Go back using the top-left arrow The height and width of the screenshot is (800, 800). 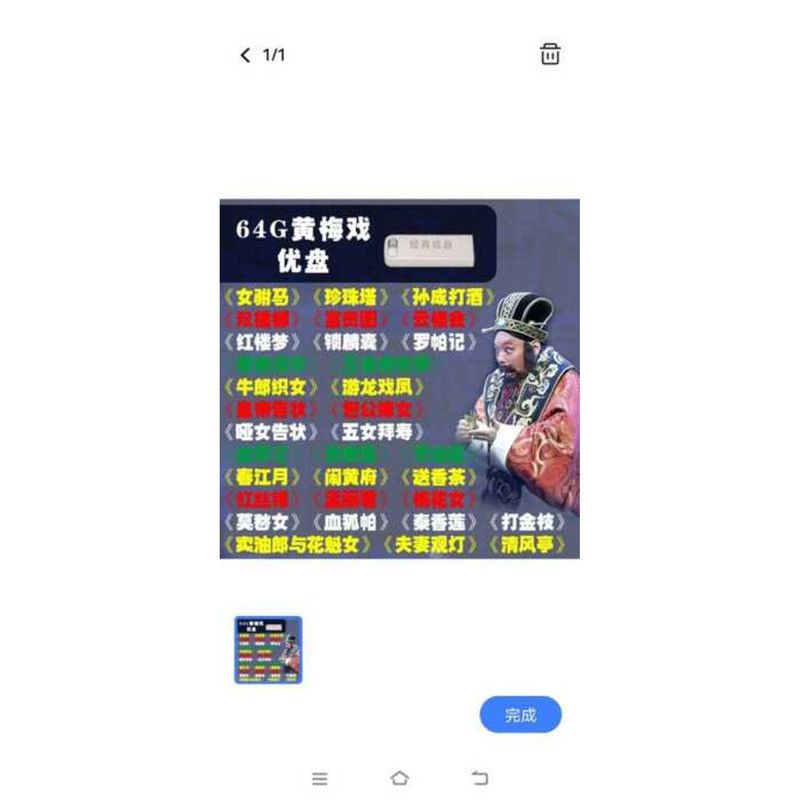pos(245,55)
